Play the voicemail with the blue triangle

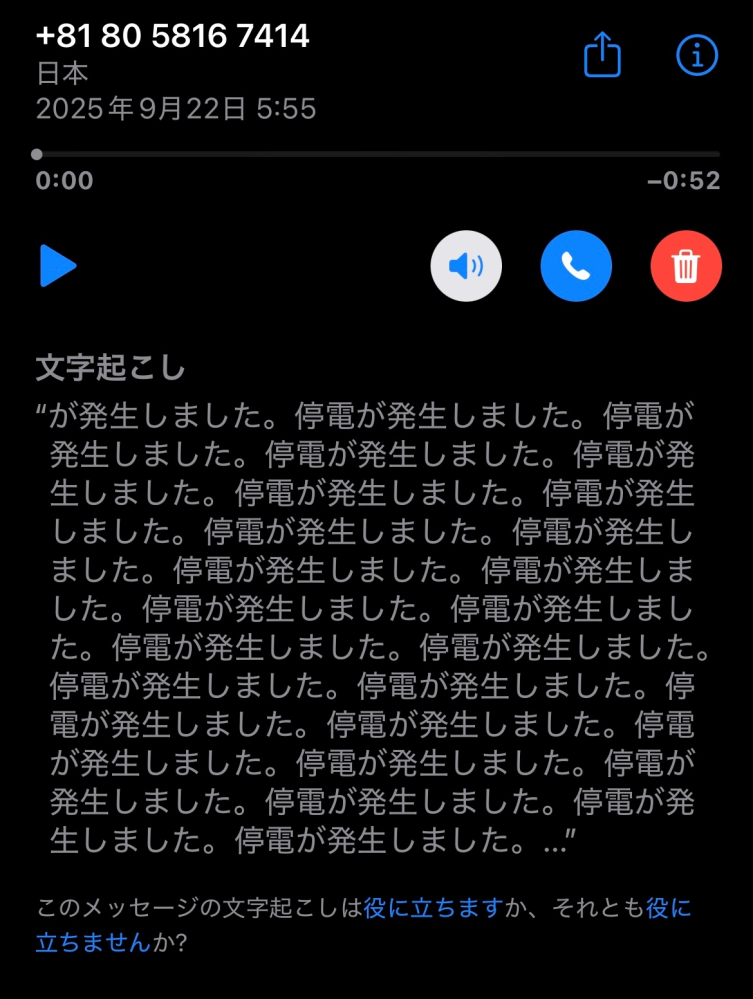(x=60, y=265)
